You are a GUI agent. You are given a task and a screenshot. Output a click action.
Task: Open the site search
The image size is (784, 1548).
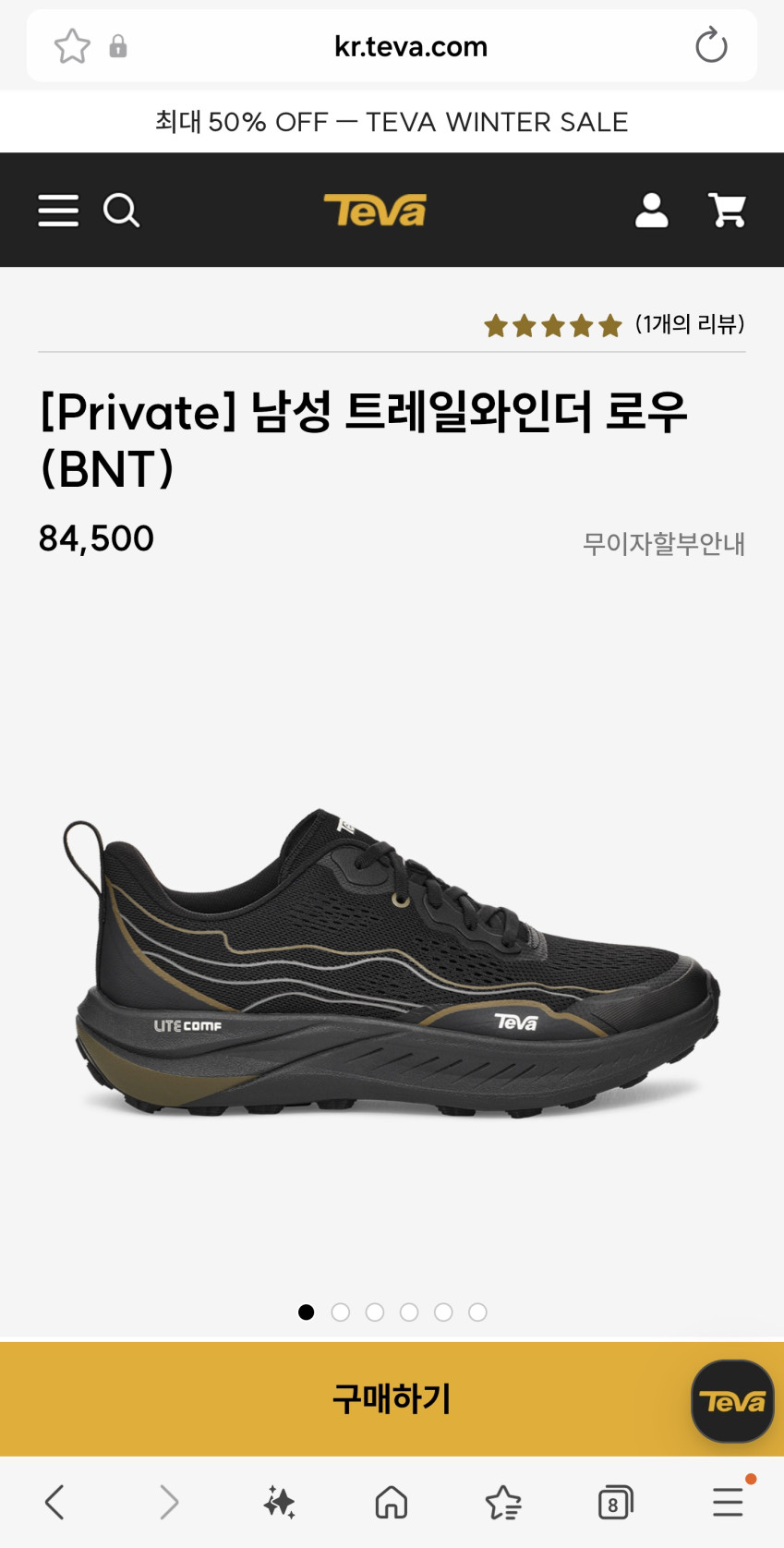(121, 211)
